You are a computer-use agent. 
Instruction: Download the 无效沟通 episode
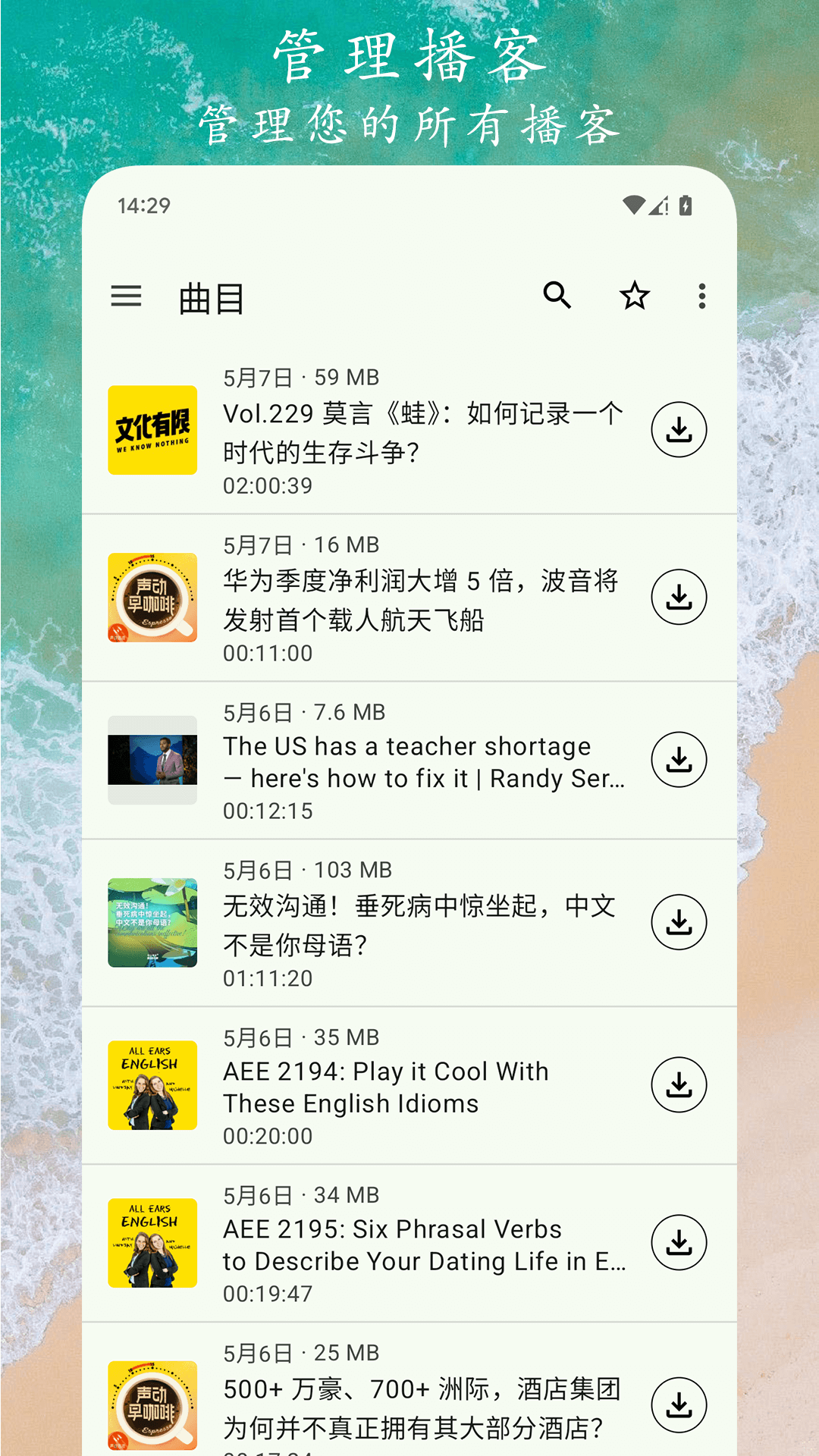[679, 921]
